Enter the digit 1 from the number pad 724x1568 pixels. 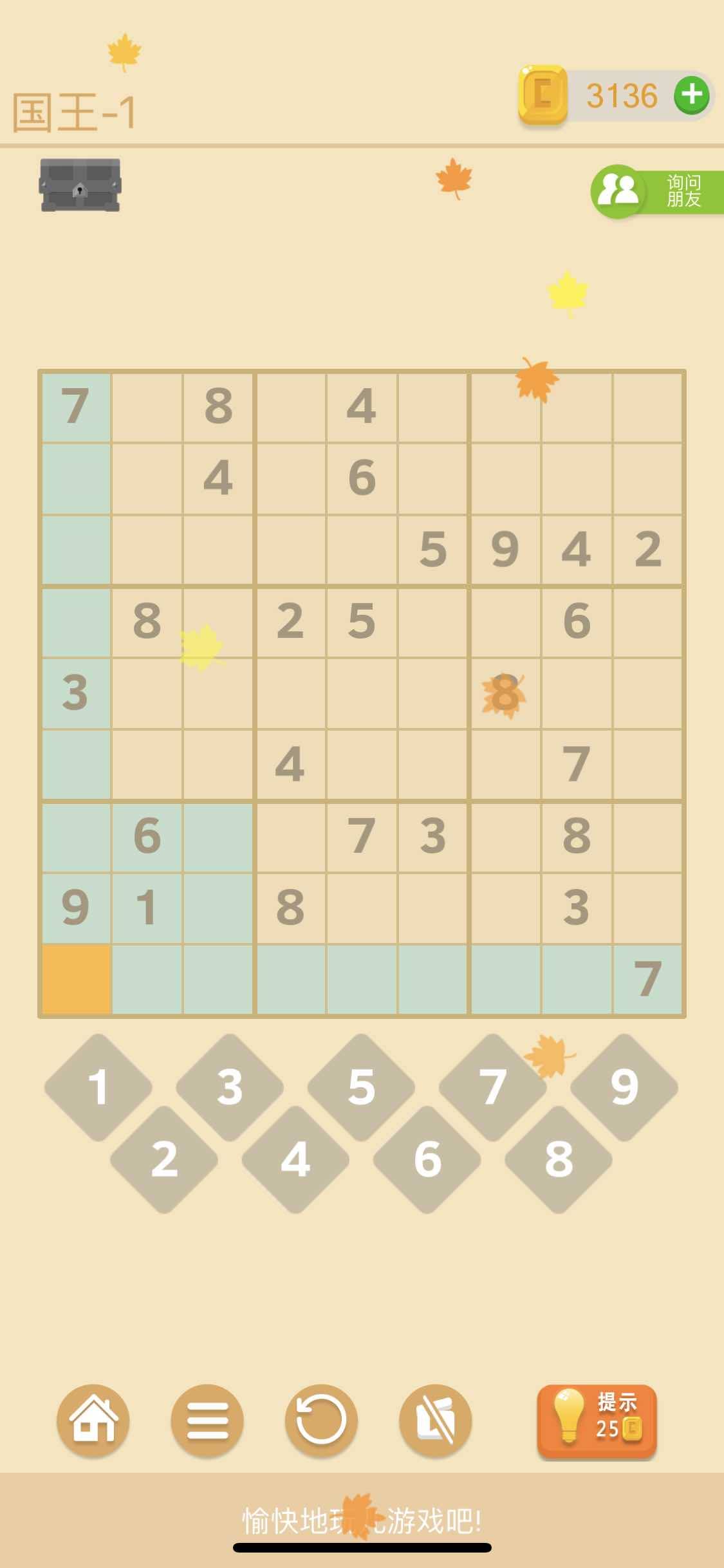click(x=98, y=1087)
